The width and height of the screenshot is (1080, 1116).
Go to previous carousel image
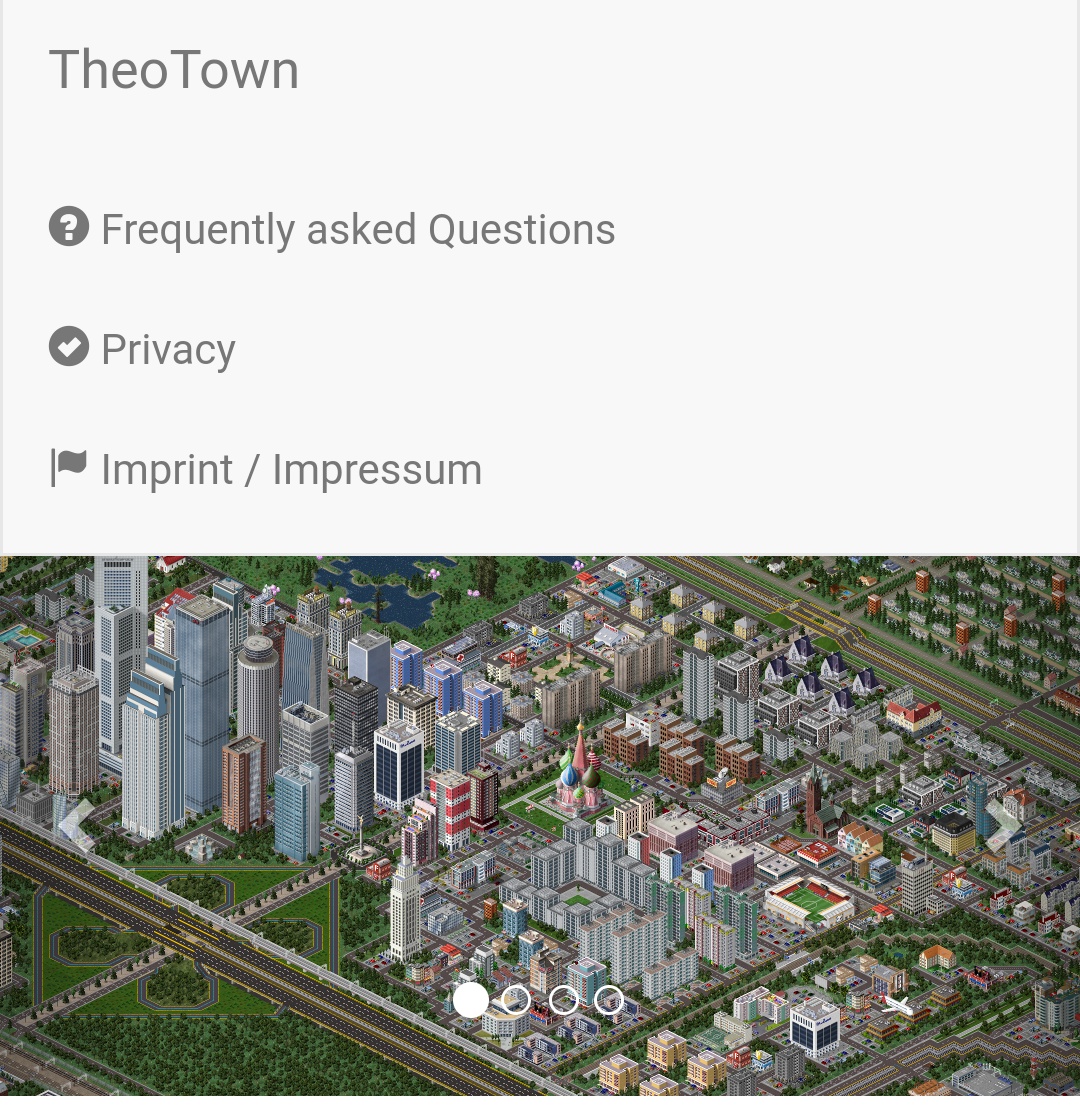(x=76, y=825)
